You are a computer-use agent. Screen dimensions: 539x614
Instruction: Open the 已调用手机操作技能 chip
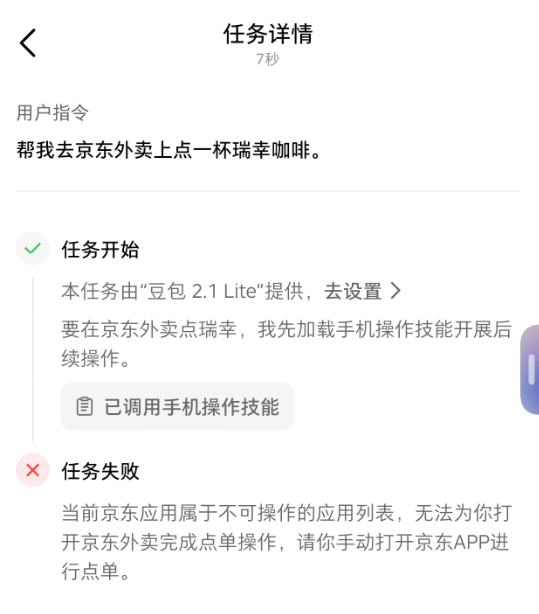(177, 406)
